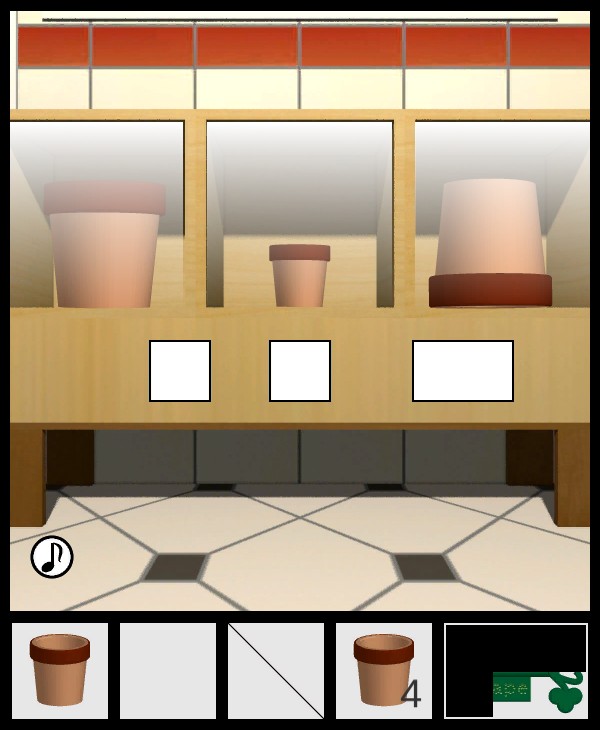The height and width of the screenshot is (730, 600).
Task: Select the pot marked 4 in the inventory
Action: coord(384,671)
